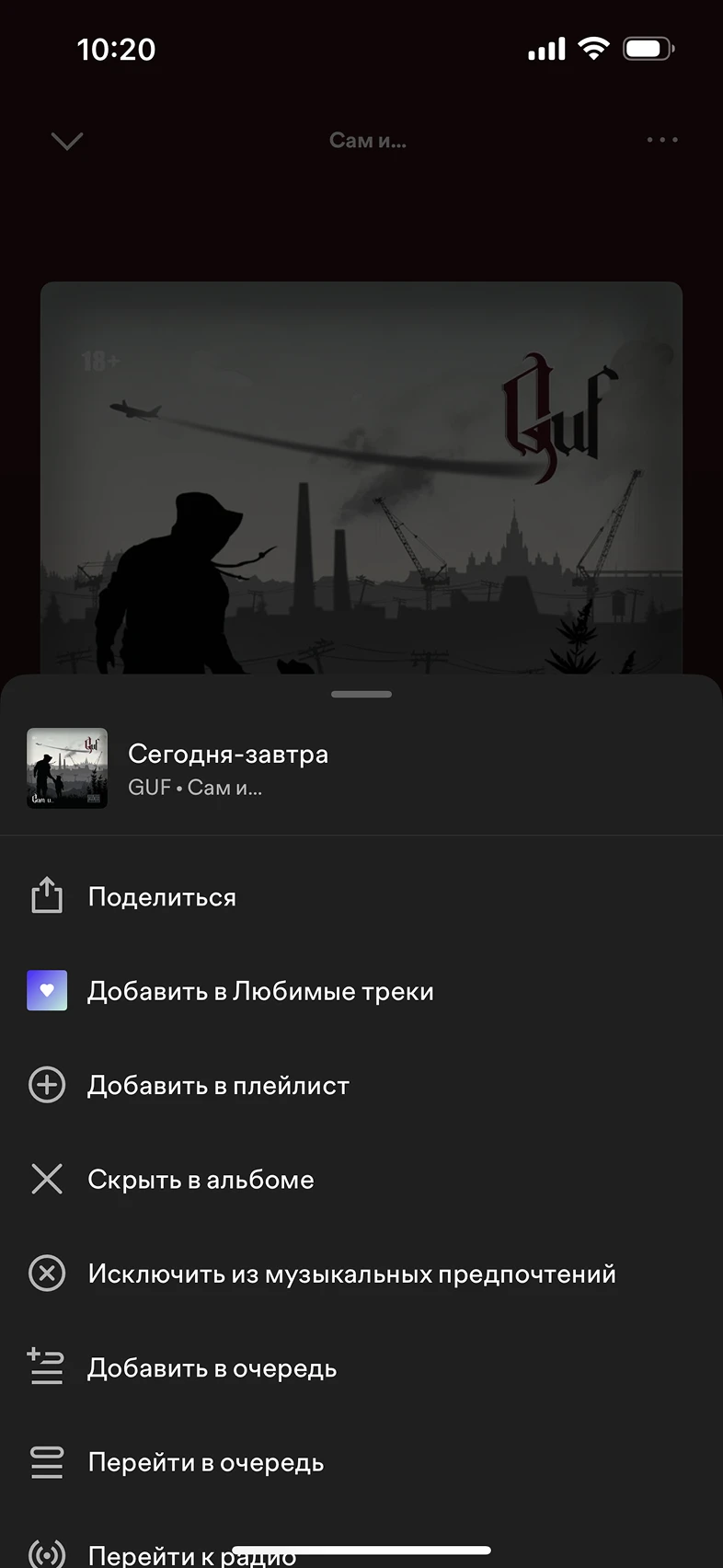Screen dimensions: 723x1568
Task: Tap the Share icon next to Поделиться
Action: point(47,895)
